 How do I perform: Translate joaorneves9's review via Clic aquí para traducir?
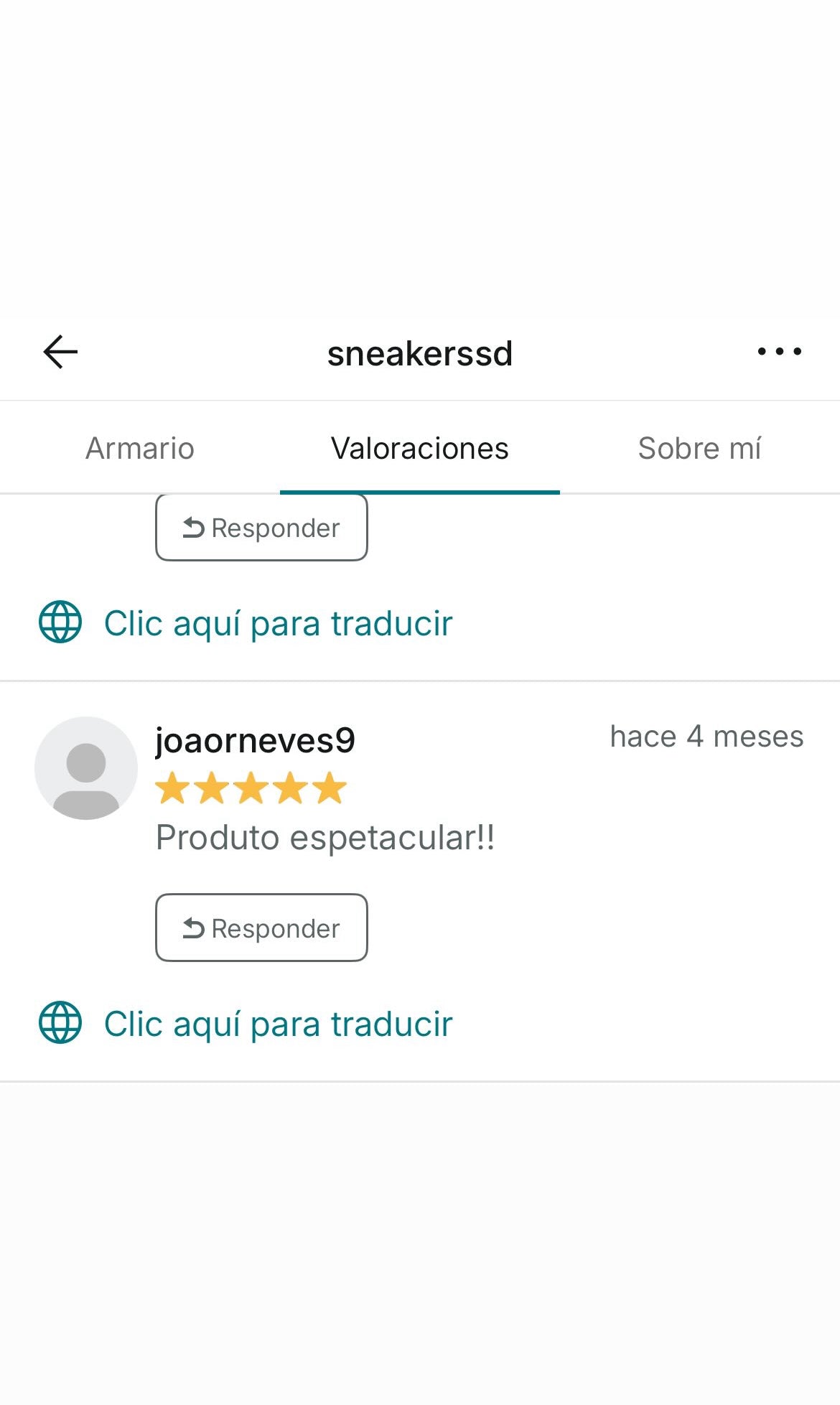(x=277, y=1024)
